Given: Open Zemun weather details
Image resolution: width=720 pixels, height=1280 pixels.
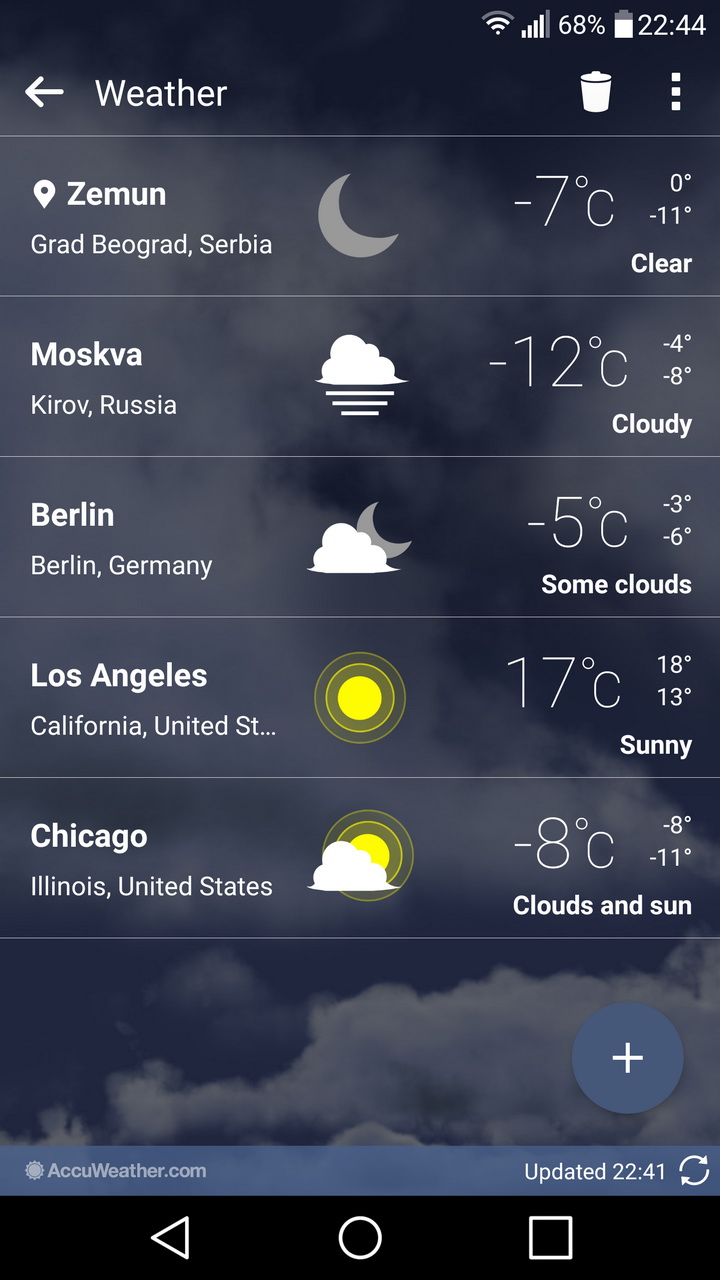Looking at the screenshot, I should [360, 216].
